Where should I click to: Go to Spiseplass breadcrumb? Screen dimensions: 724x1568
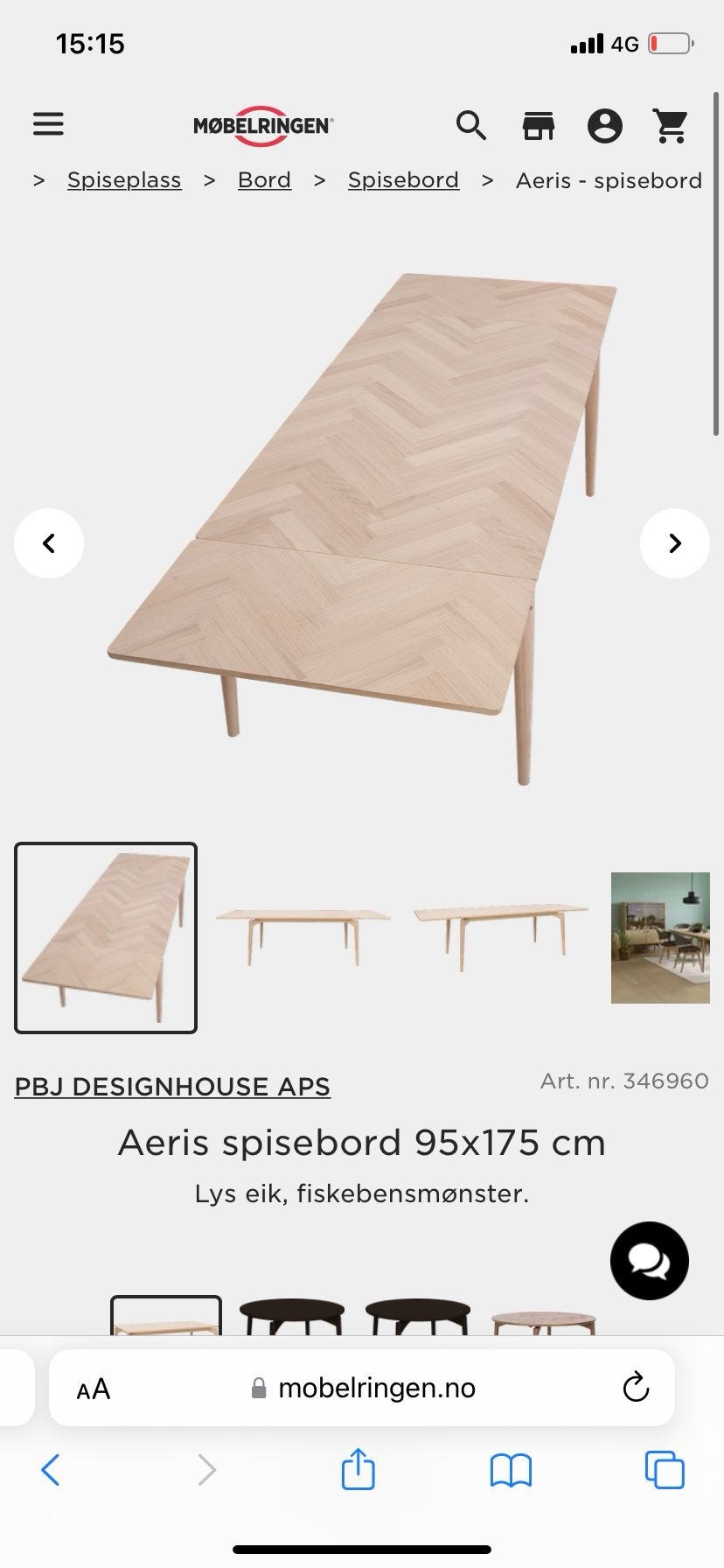point(124,180)
